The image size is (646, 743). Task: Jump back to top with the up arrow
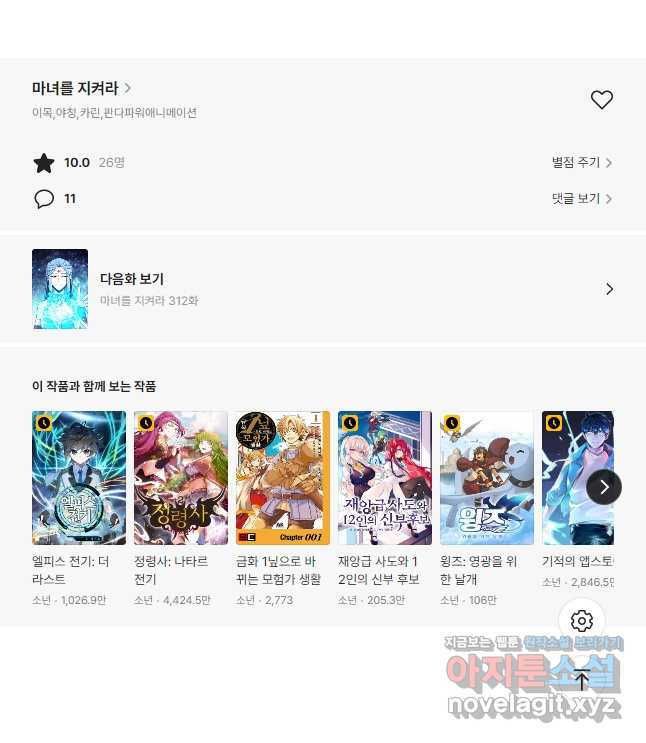point(582,681)
